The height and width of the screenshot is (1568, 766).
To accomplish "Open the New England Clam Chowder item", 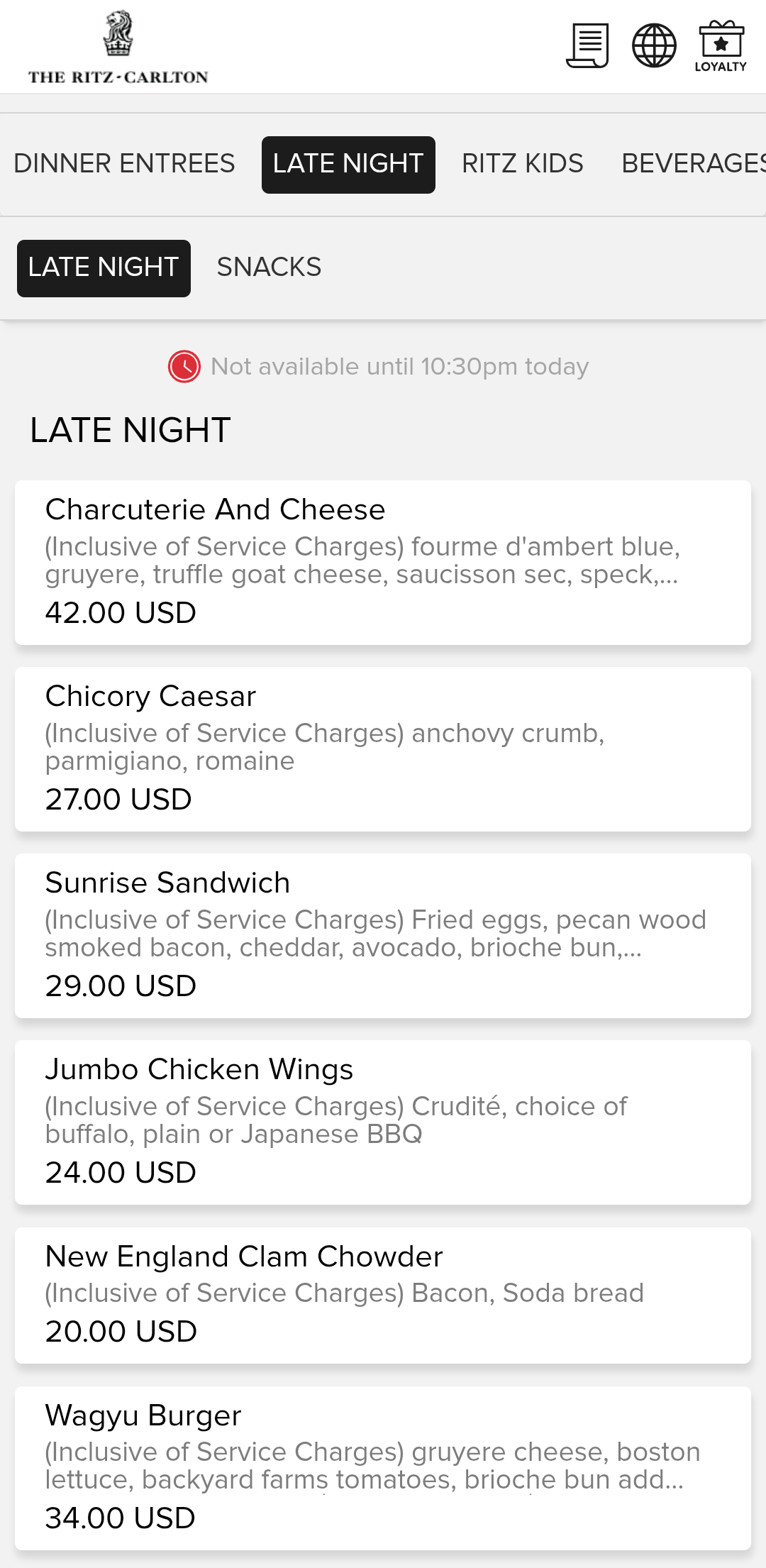I will click(x=383, y=1295).
